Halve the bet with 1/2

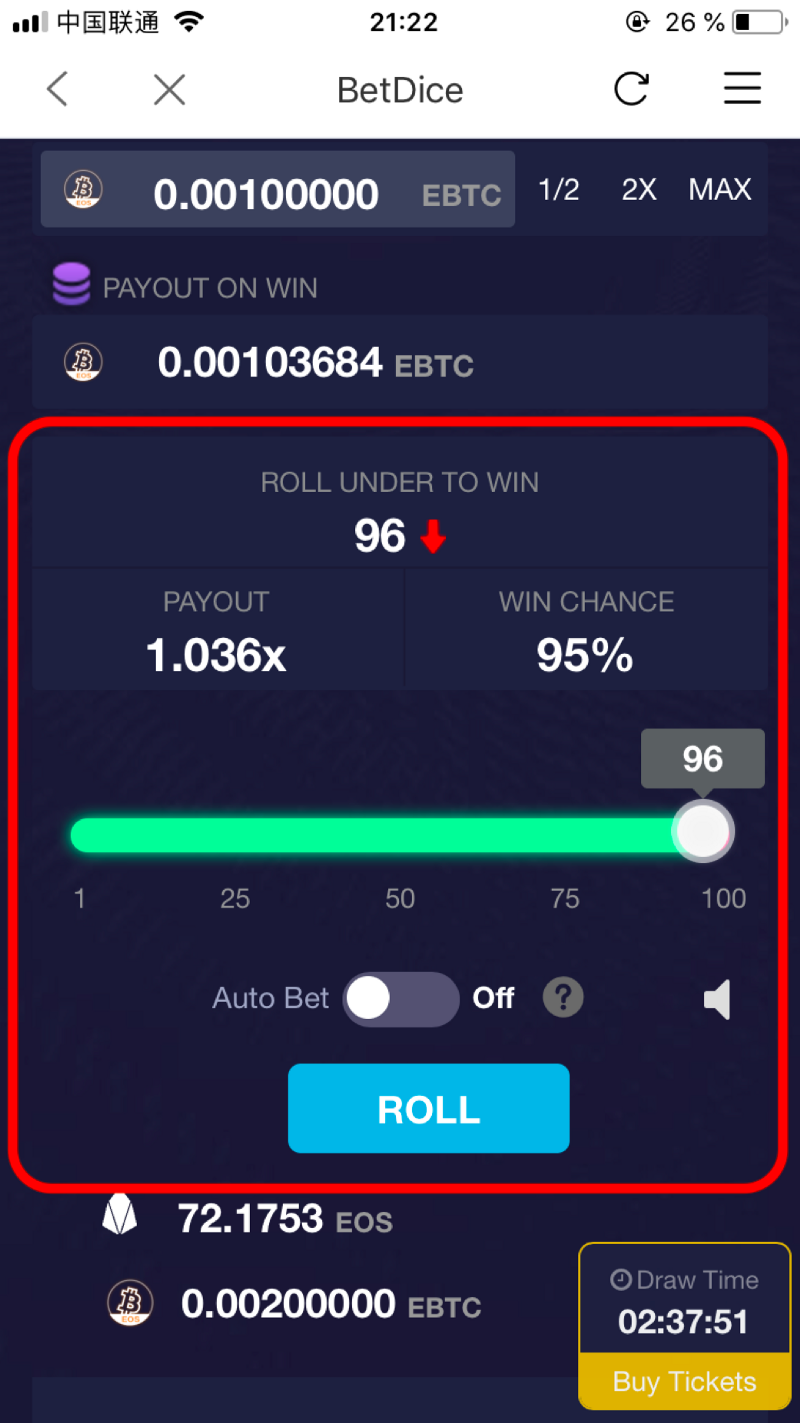click(559, 190)
